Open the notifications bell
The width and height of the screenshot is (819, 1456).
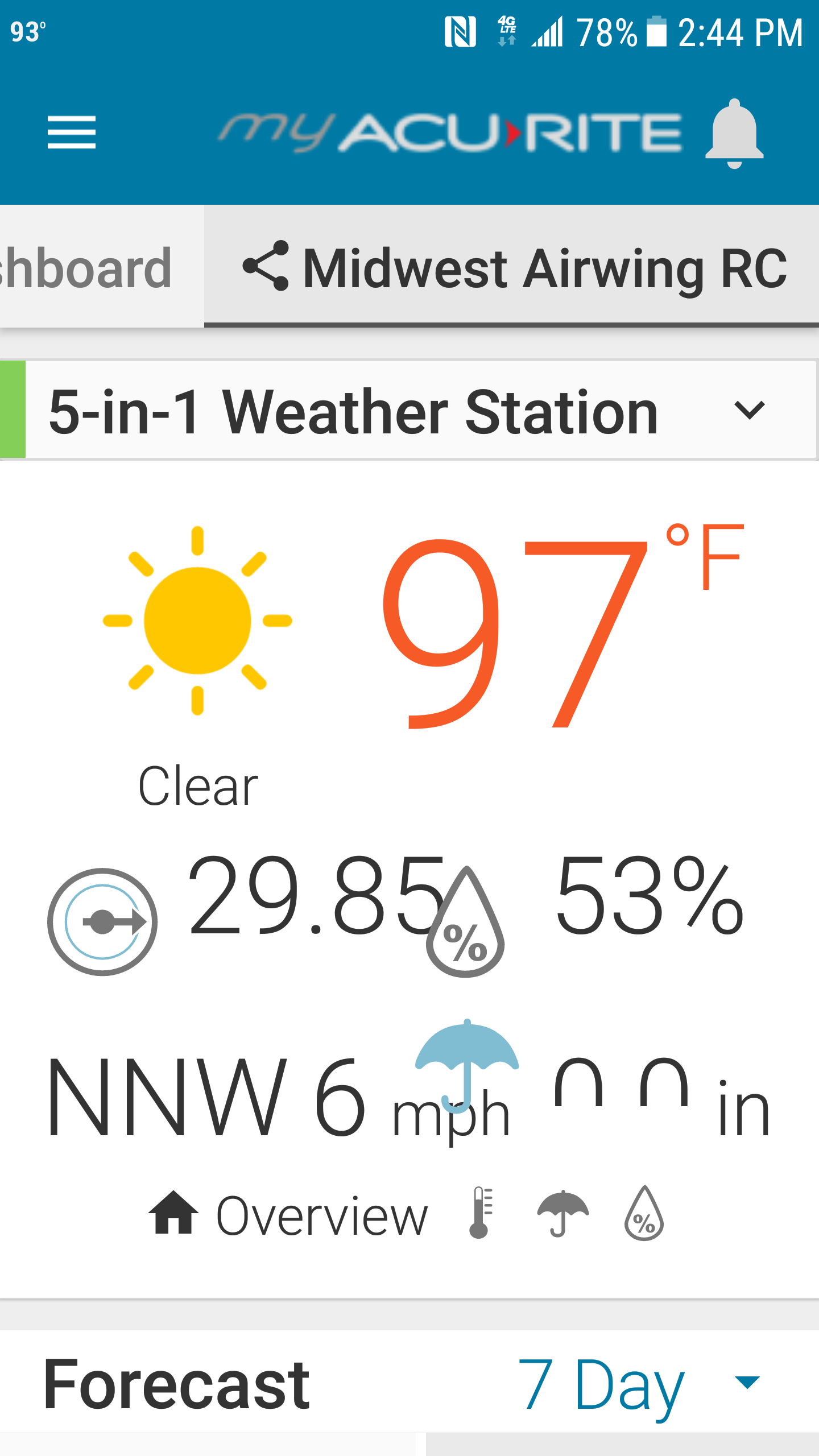tap(734, 134)
